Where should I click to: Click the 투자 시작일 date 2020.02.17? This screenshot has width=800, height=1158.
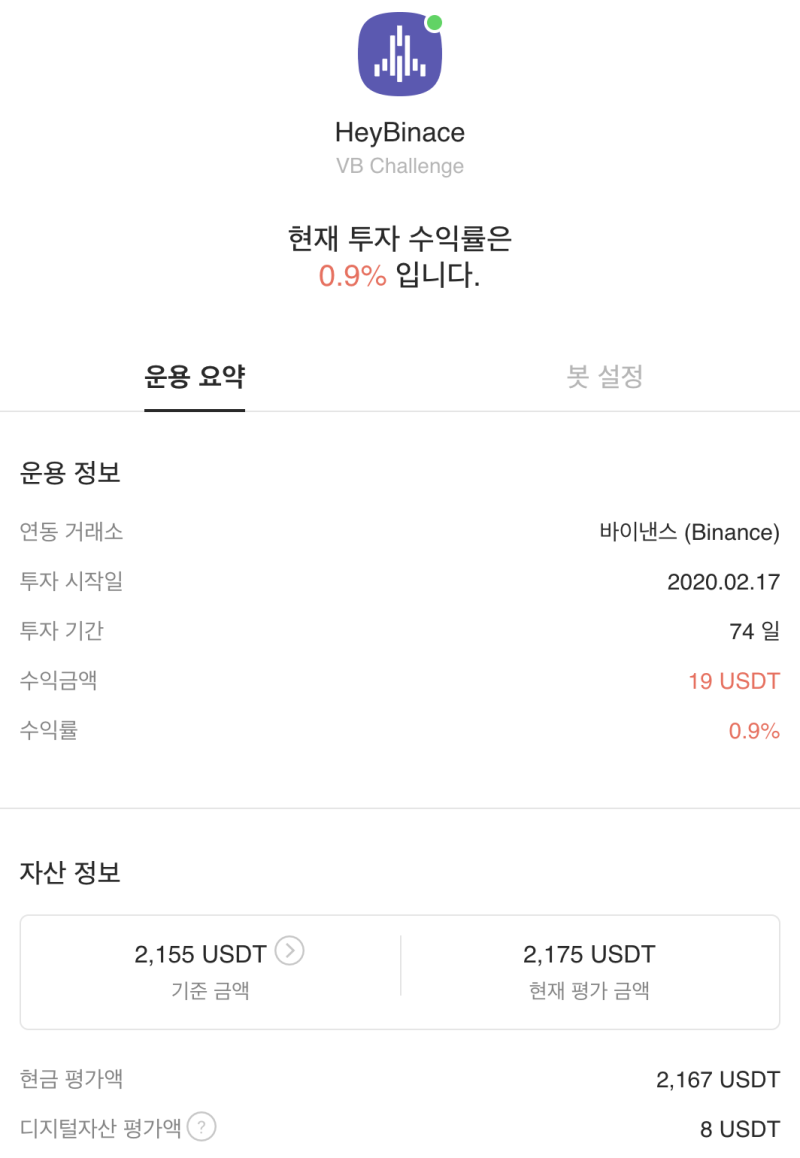point(722,582)
